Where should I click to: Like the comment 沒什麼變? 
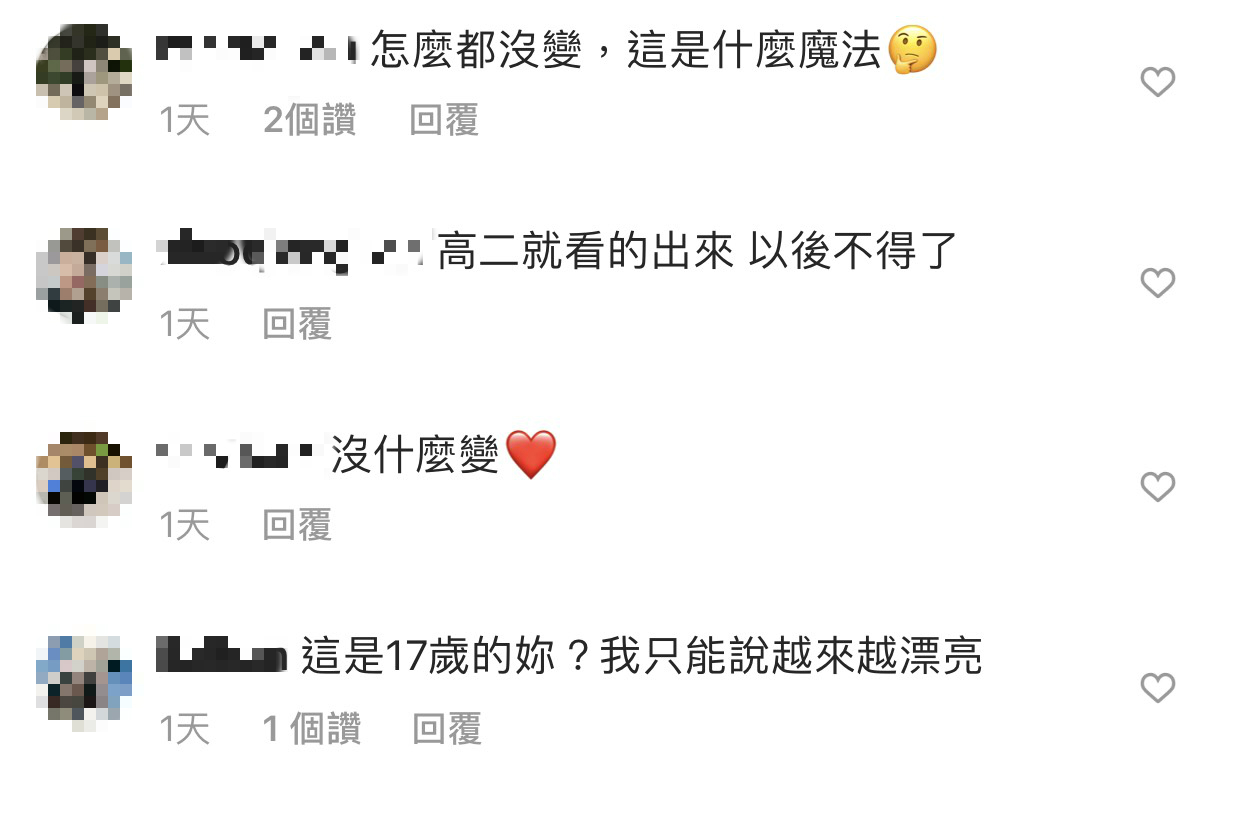click(x=1157, y=487)
